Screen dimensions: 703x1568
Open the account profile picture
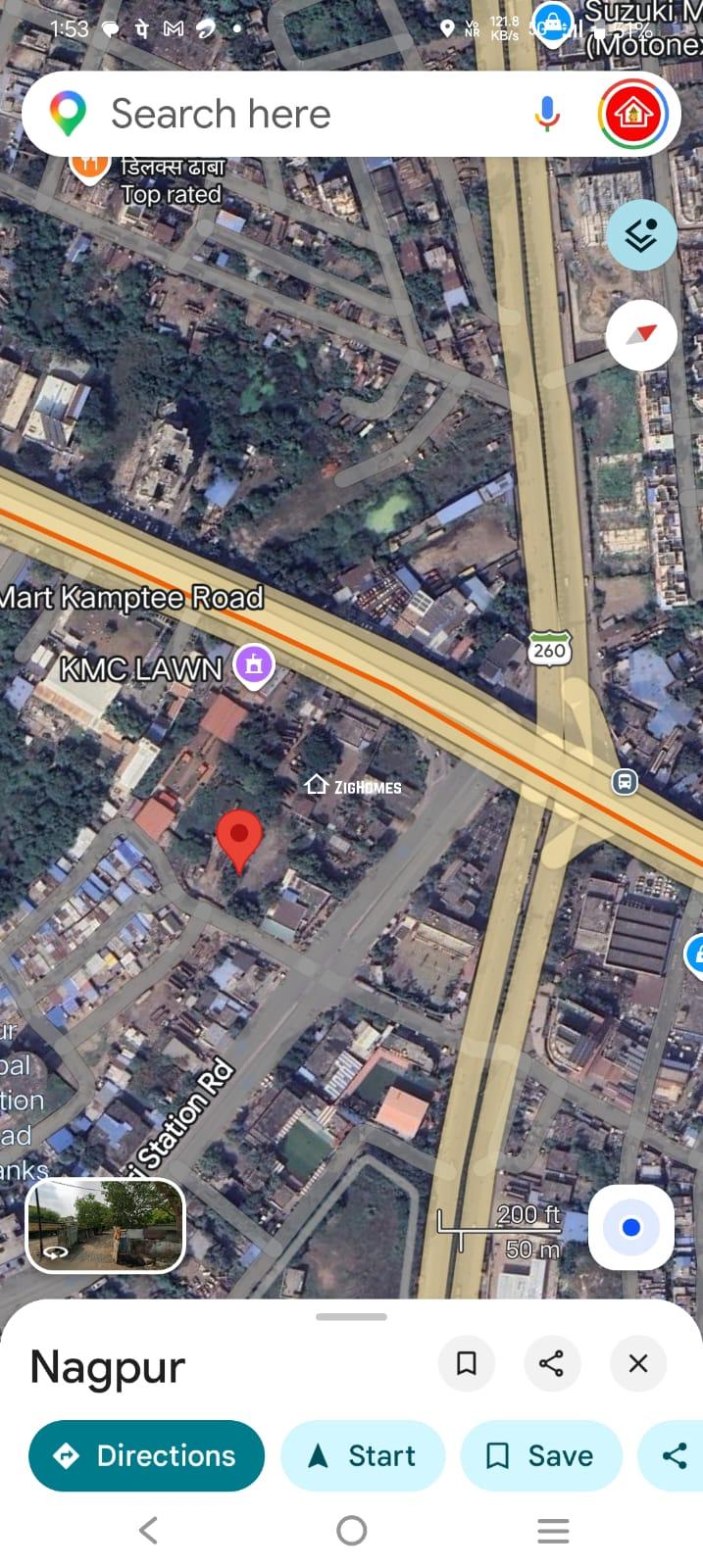point(633,115)
